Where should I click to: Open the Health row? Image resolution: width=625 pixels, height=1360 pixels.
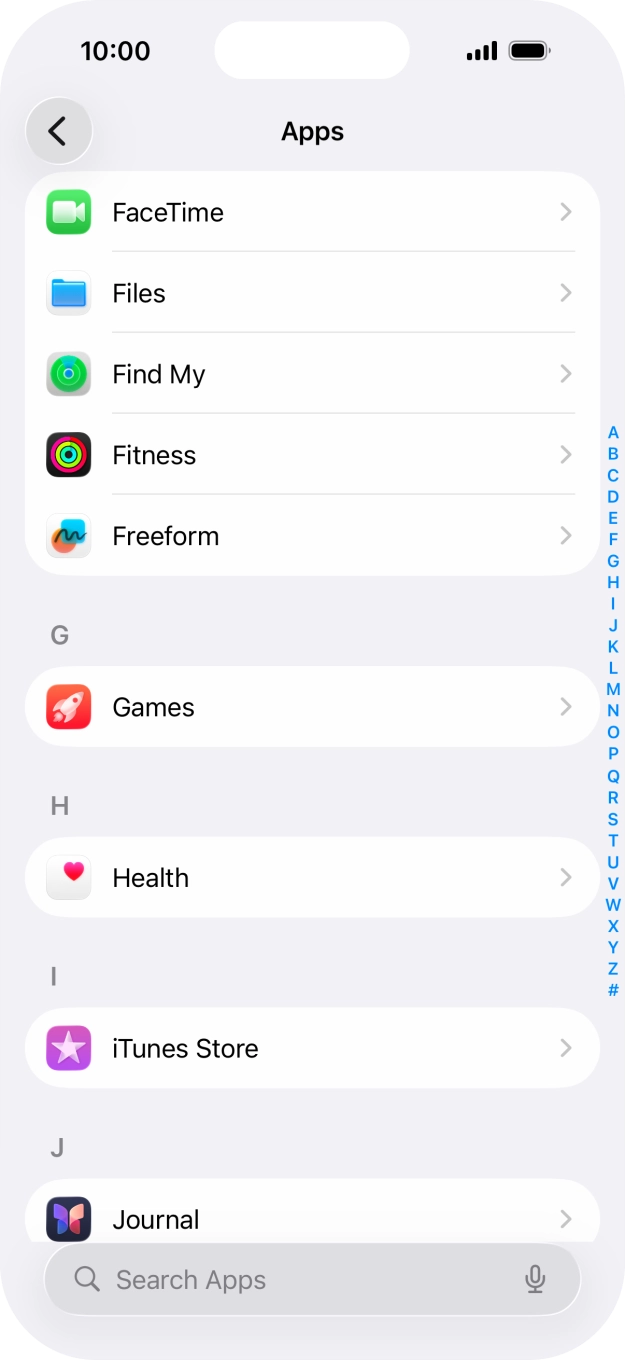pos(312,878)
